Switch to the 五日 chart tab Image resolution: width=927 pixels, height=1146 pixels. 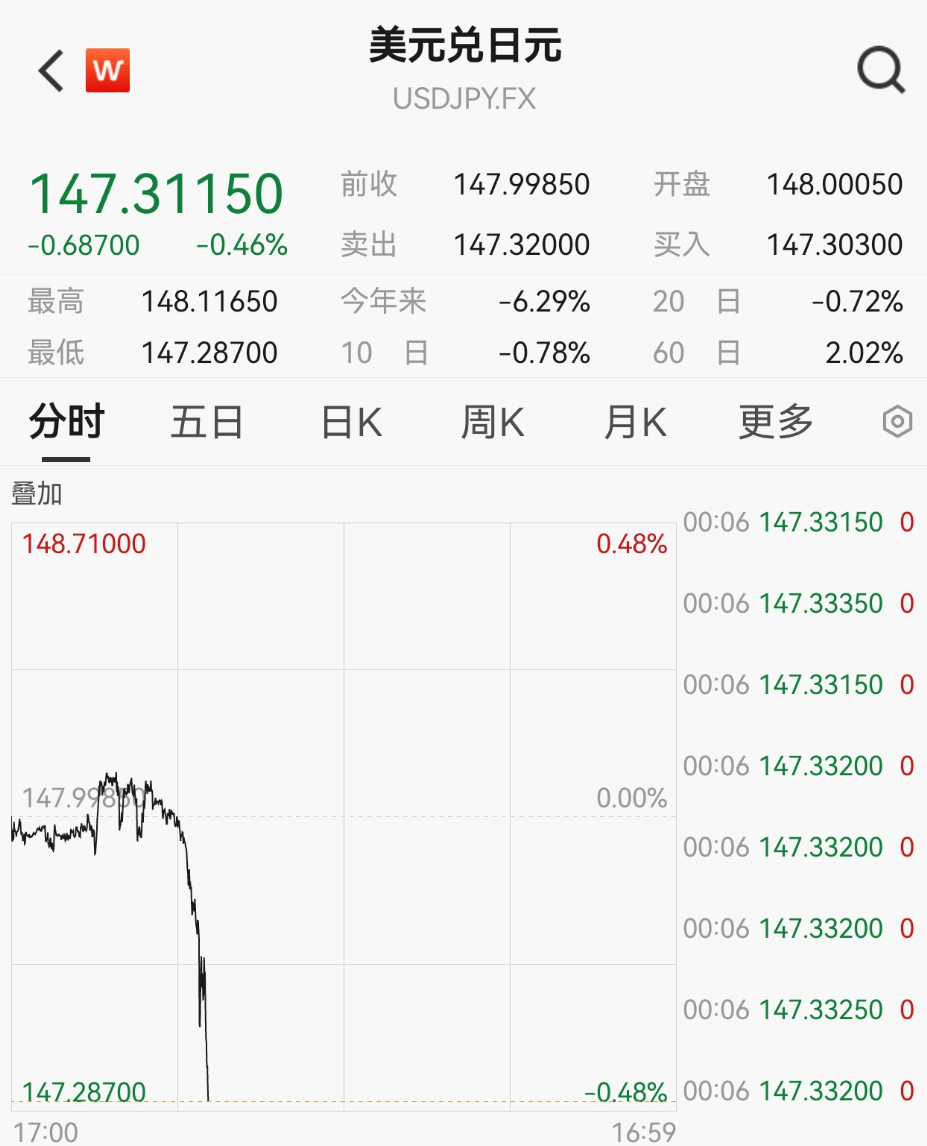pos(207,423)
